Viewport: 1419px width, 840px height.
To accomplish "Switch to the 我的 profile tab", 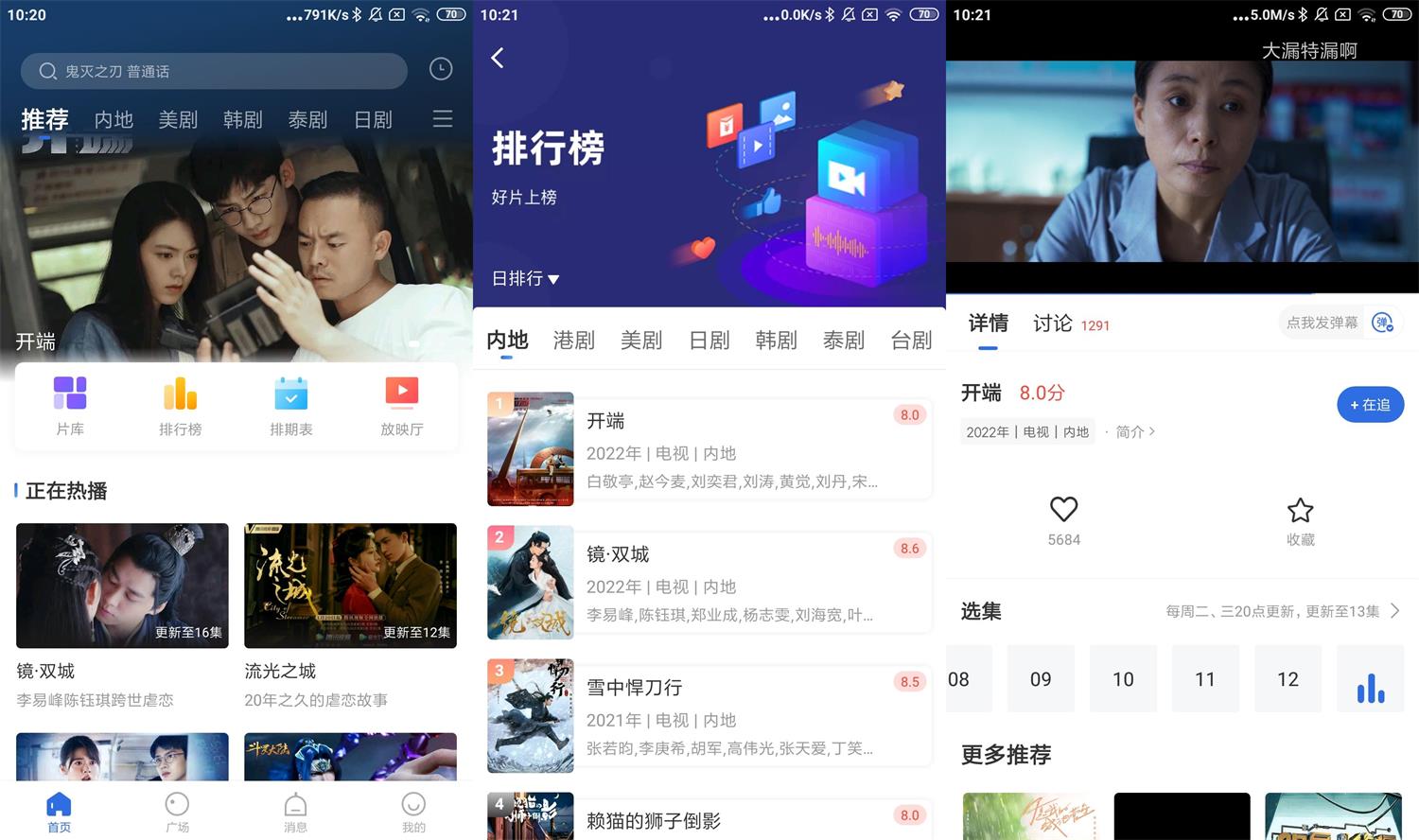I will coord(413,812).
